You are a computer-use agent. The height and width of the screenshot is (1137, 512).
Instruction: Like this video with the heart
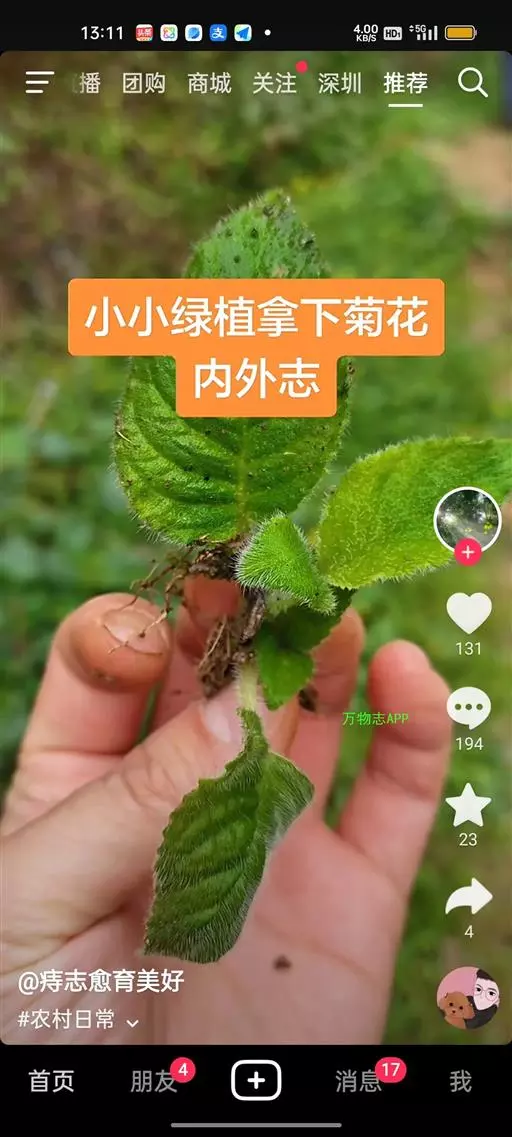click(x=468, y=613)
